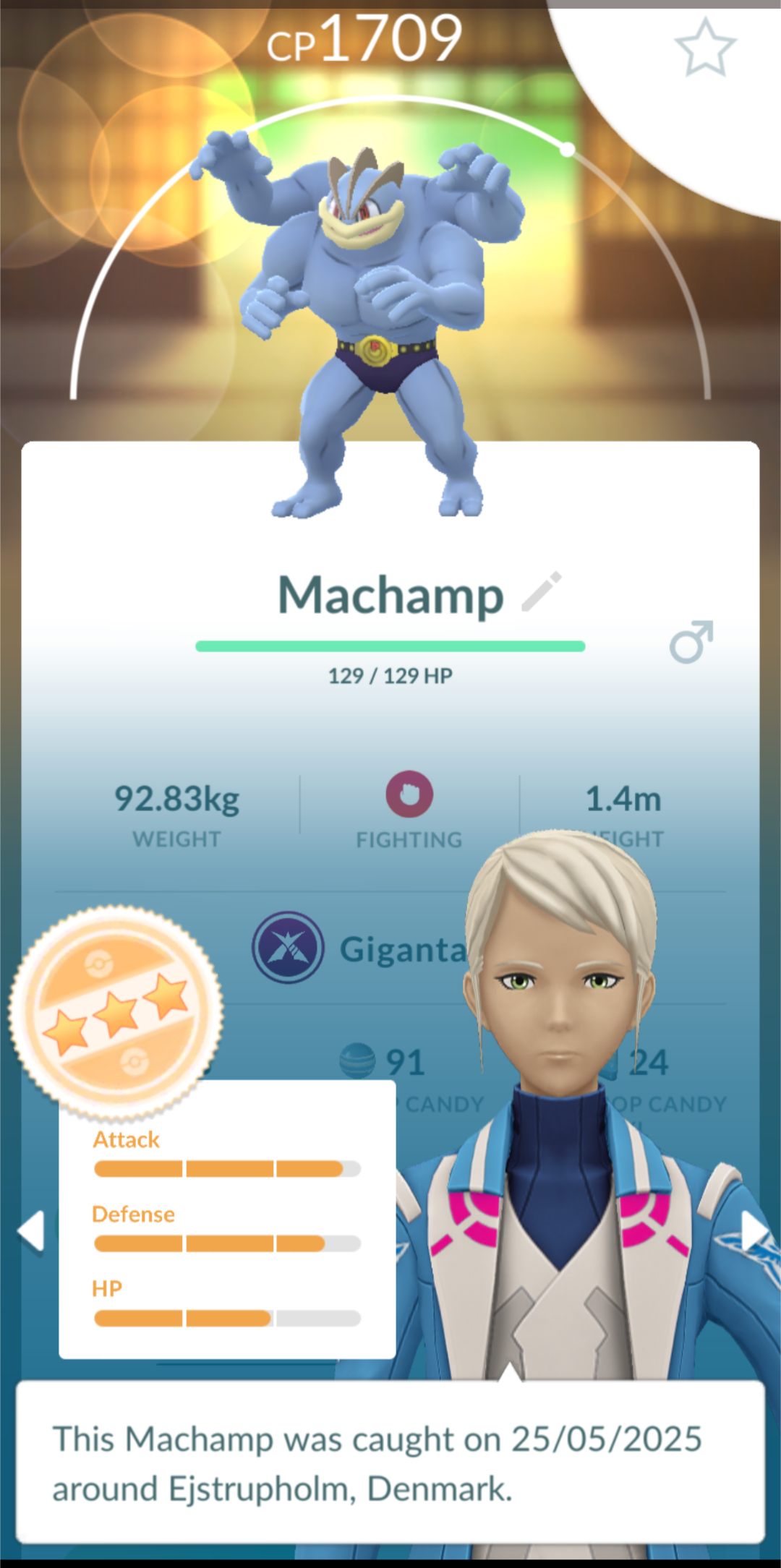Viewport: 781px width, 1568px height.
Task: Mark Machamp as favorite with the star
Action: (x=705, y=48)
